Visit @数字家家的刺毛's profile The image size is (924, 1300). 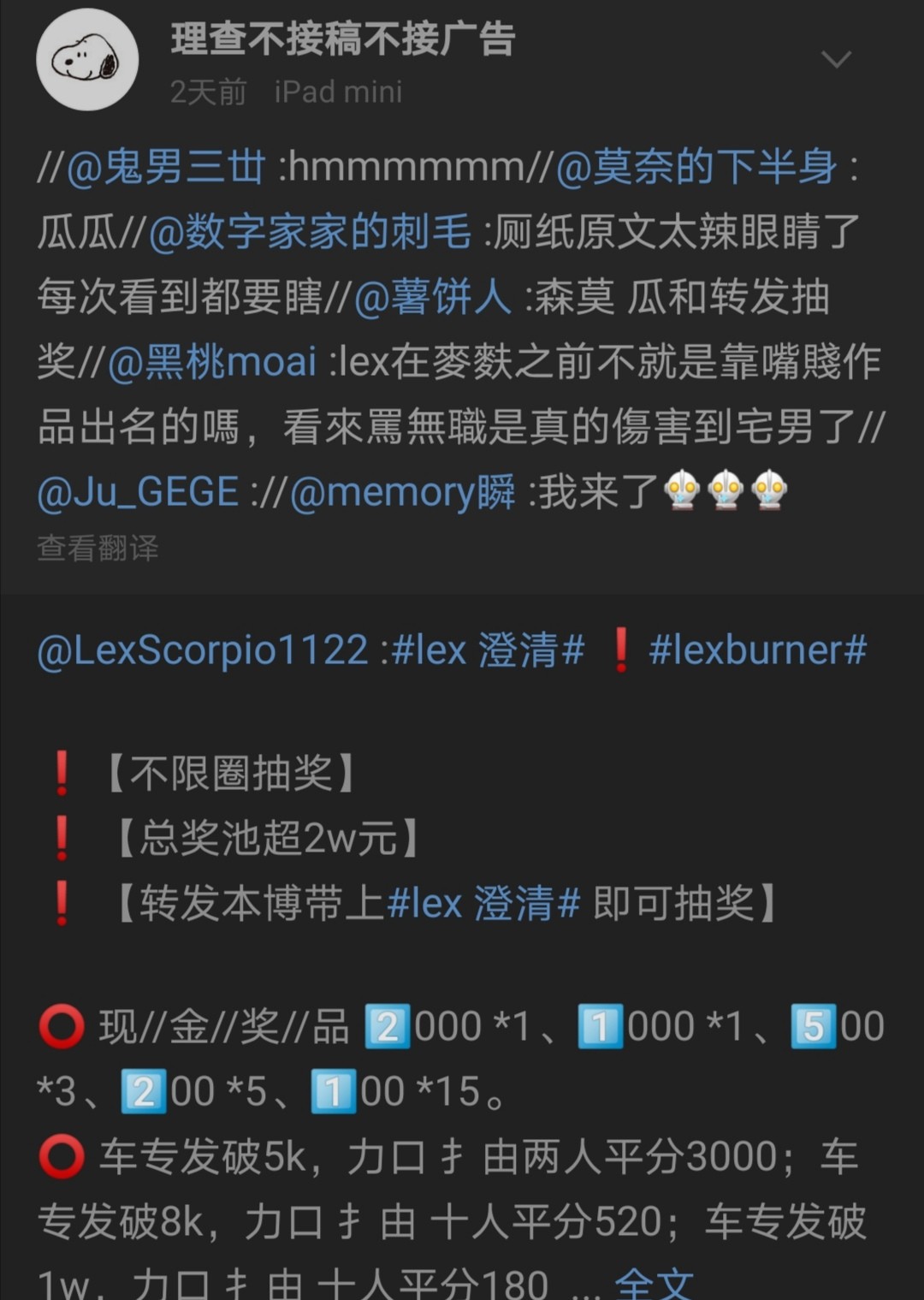coord(310,232)
